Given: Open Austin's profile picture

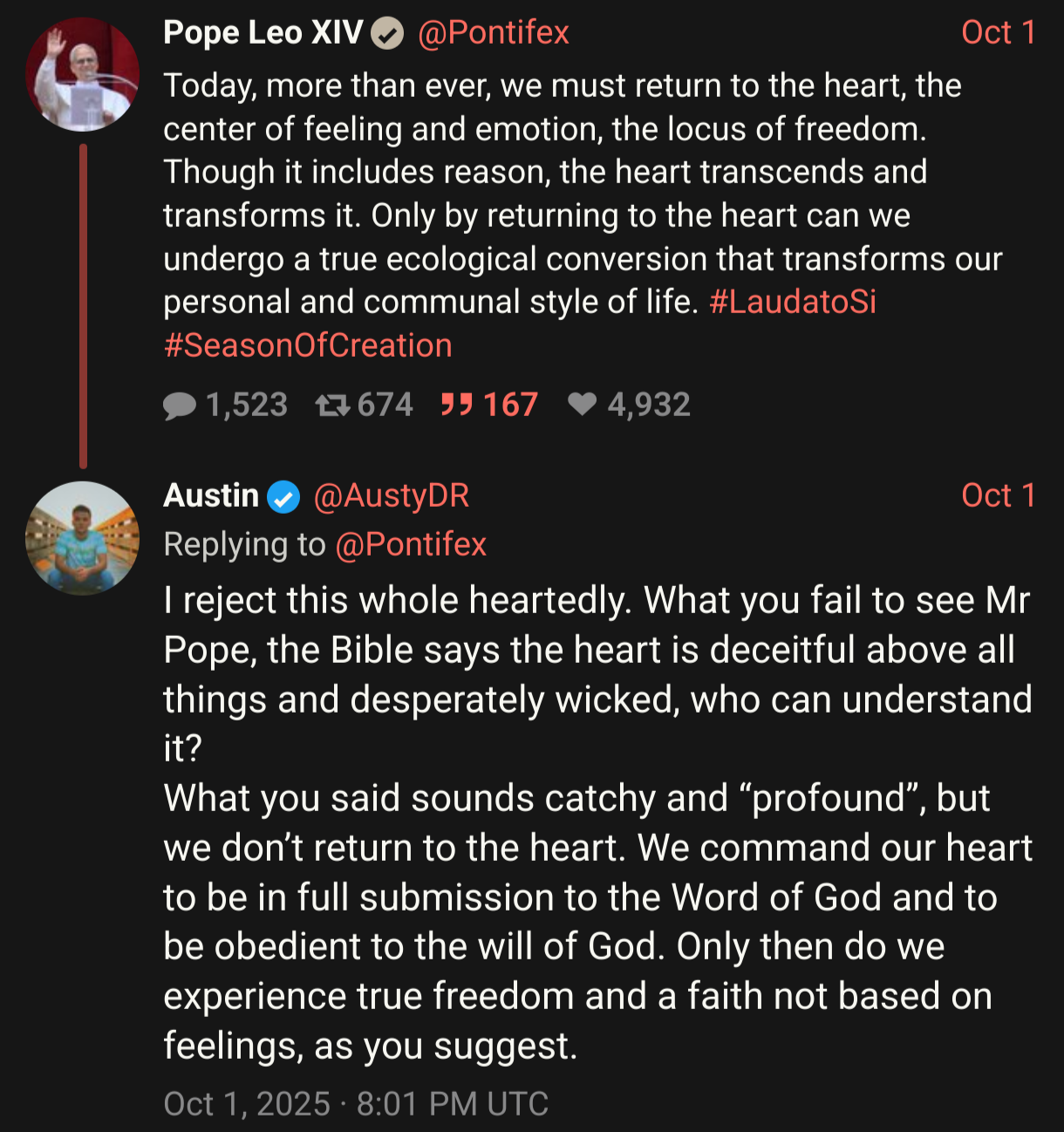Looking at the screenshot, I should 83,538.
